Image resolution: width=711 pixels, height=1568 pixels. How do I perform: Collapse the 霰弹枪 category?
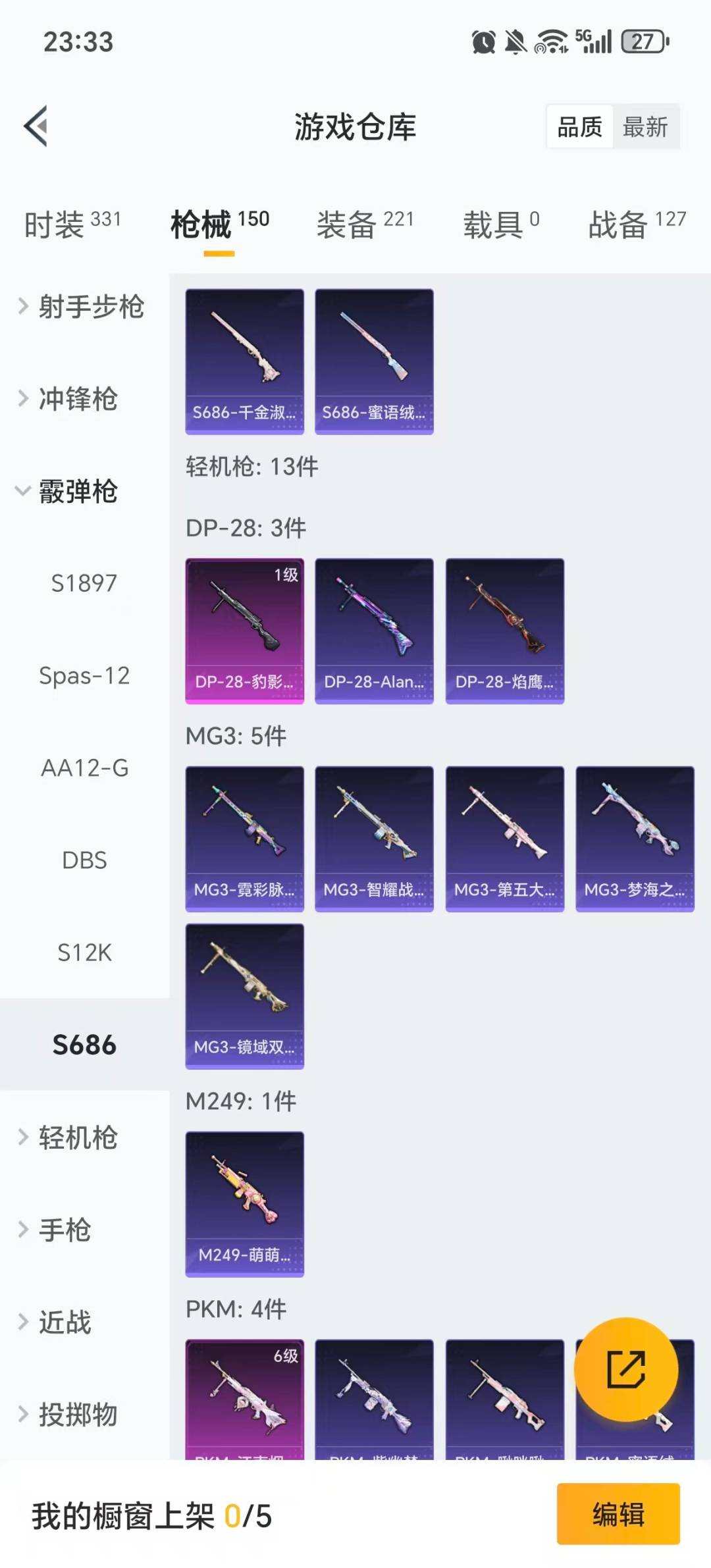click(x=78, y=491)
